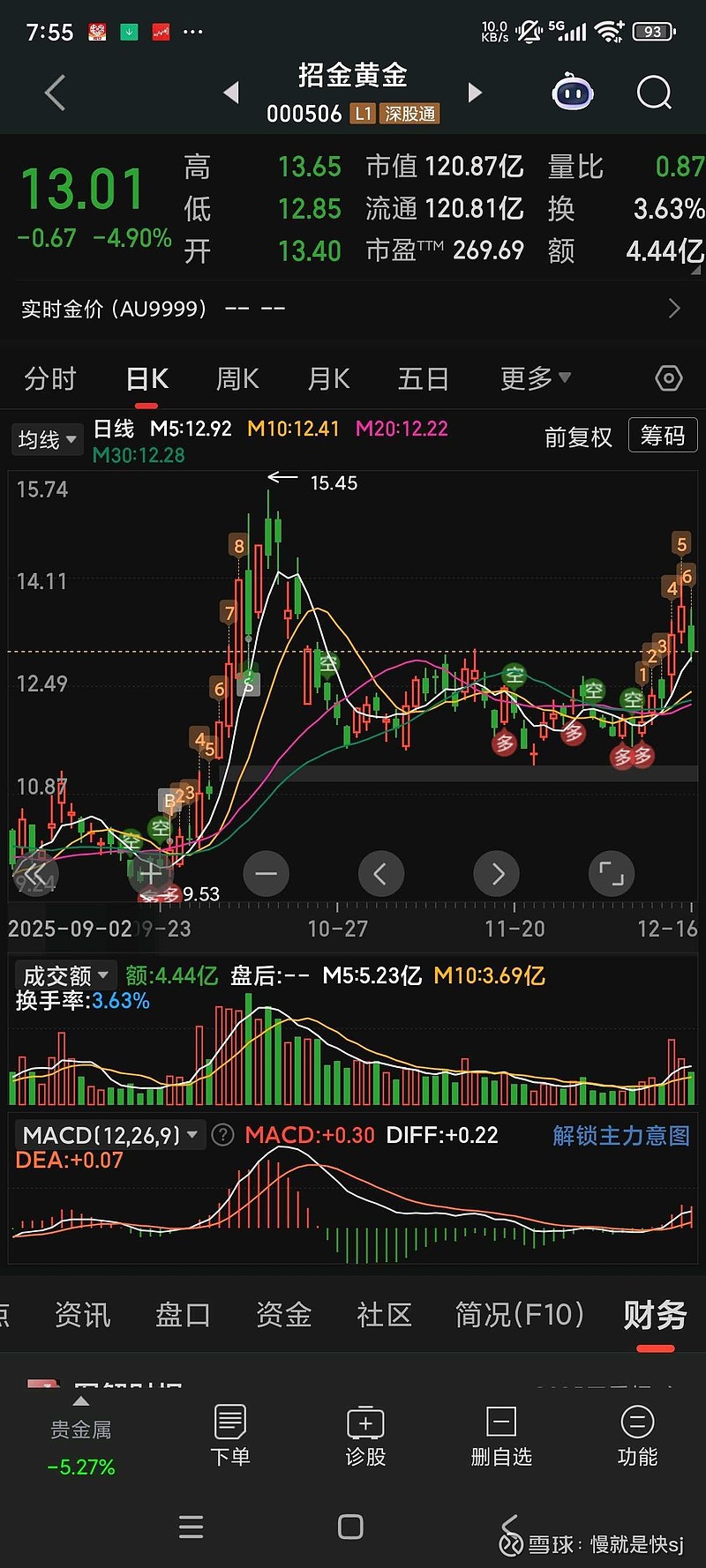Zoom out the chart with minus icon
Viewport: 706px width, 1568px height.
[266, 873]
